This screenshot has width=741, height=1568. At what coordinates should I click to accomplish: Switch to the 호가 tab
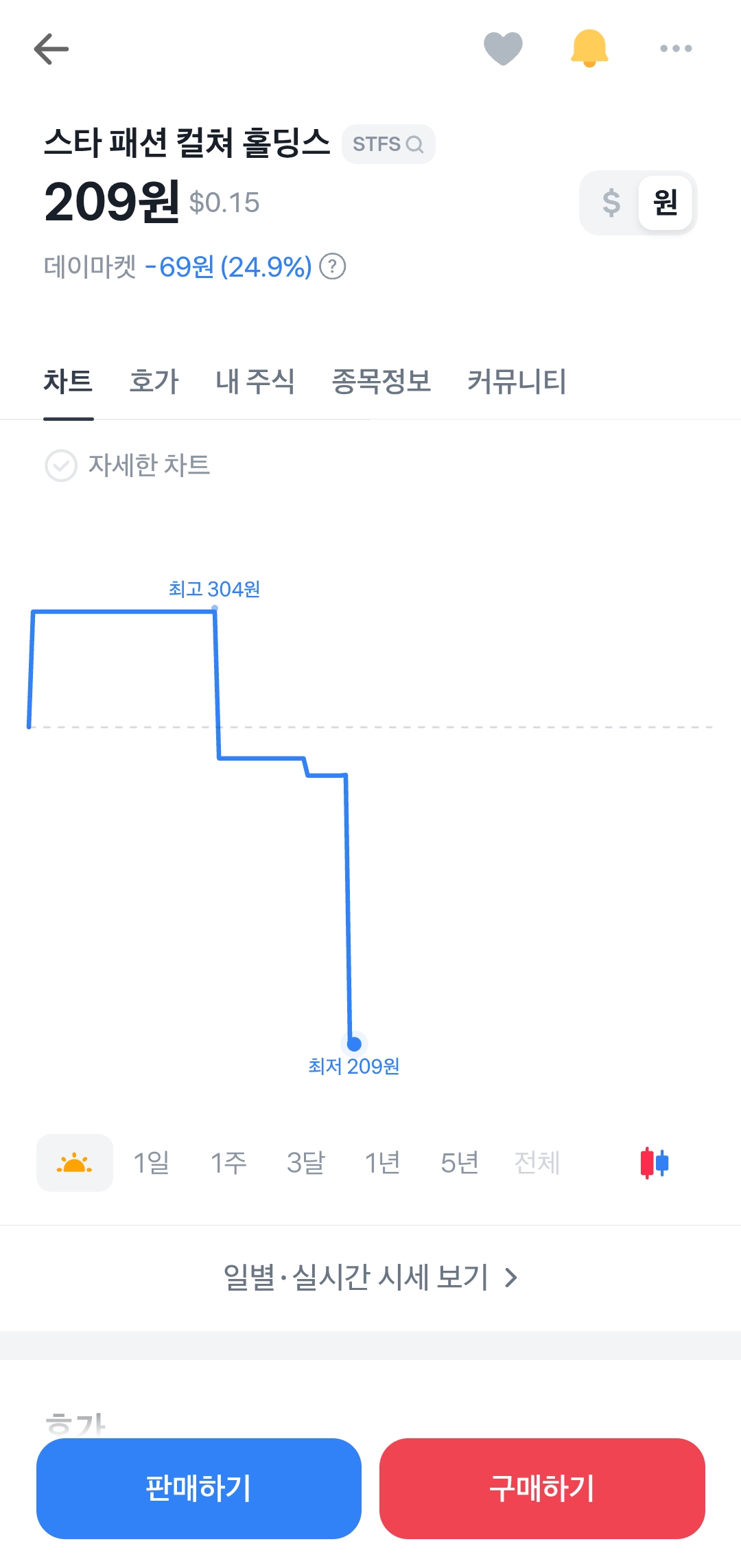point(154,381)
